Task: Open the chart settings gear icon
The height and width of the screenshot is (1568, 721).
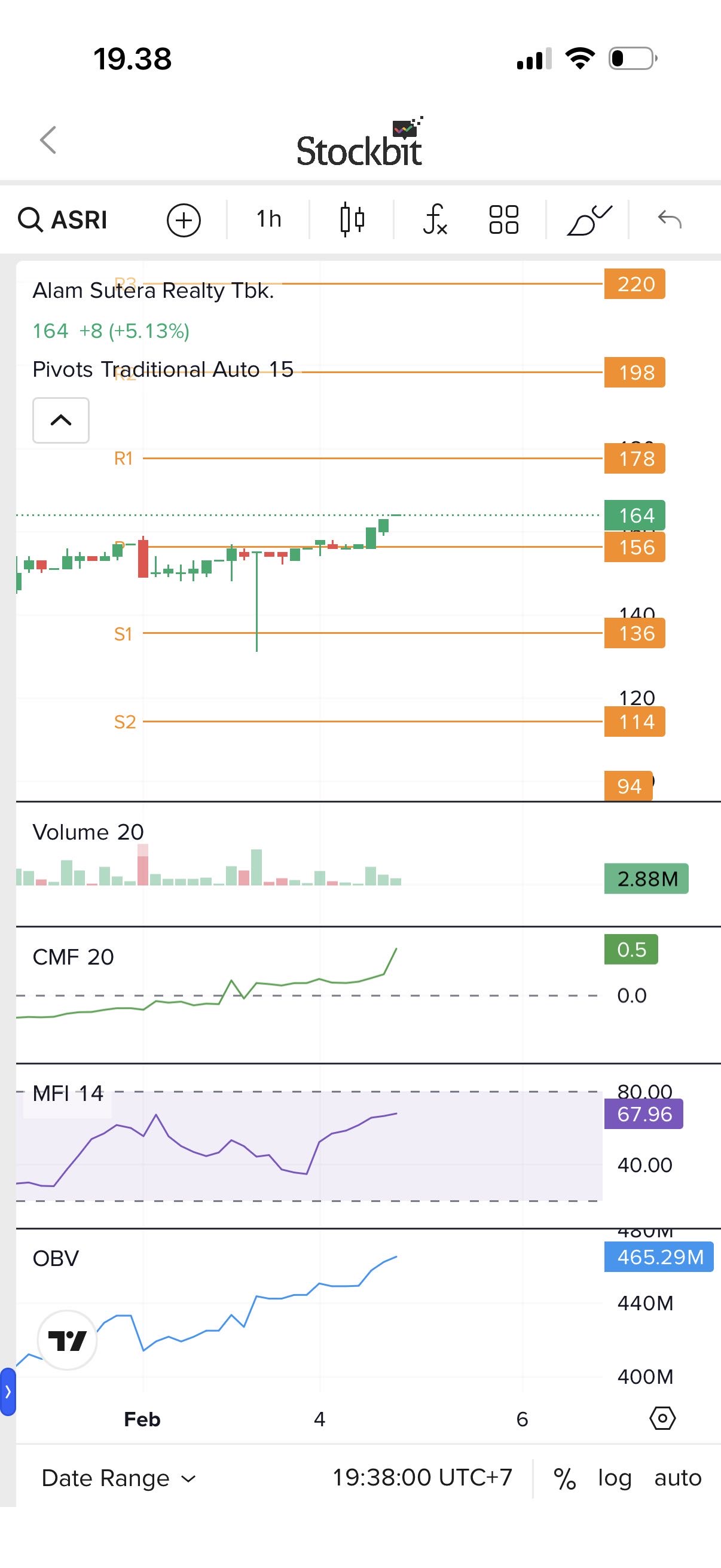Action: (x=662, y=1418)
